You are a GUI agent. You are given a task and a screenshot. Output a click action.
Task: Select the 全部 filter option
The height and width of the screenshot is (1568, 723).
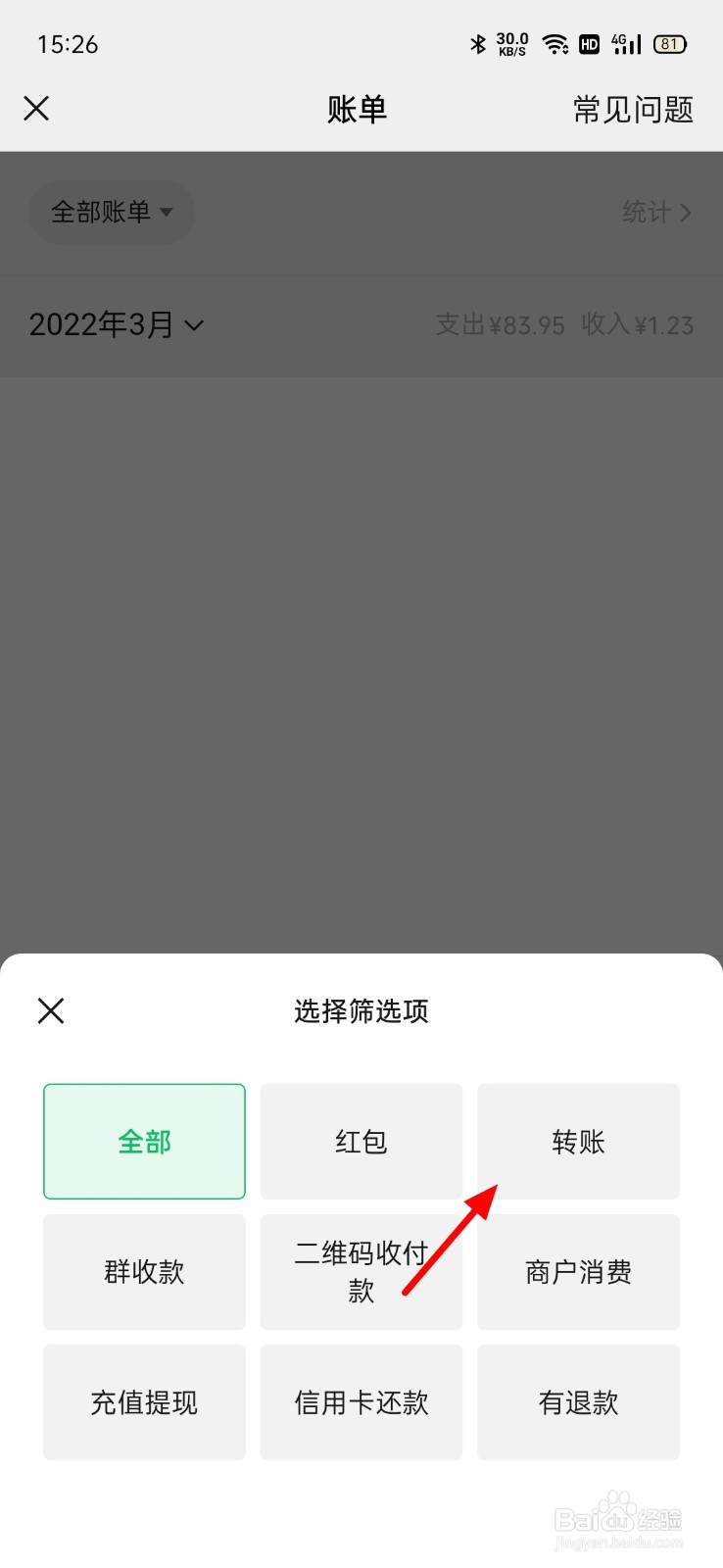[x=144, y=1141]
